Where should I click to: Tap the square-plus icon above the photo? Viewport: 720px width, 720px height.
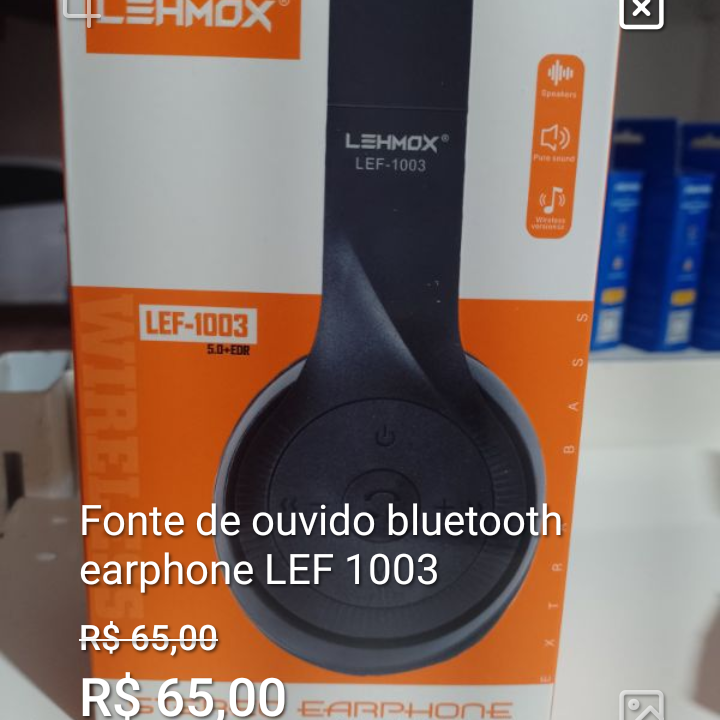coord(82,10)
